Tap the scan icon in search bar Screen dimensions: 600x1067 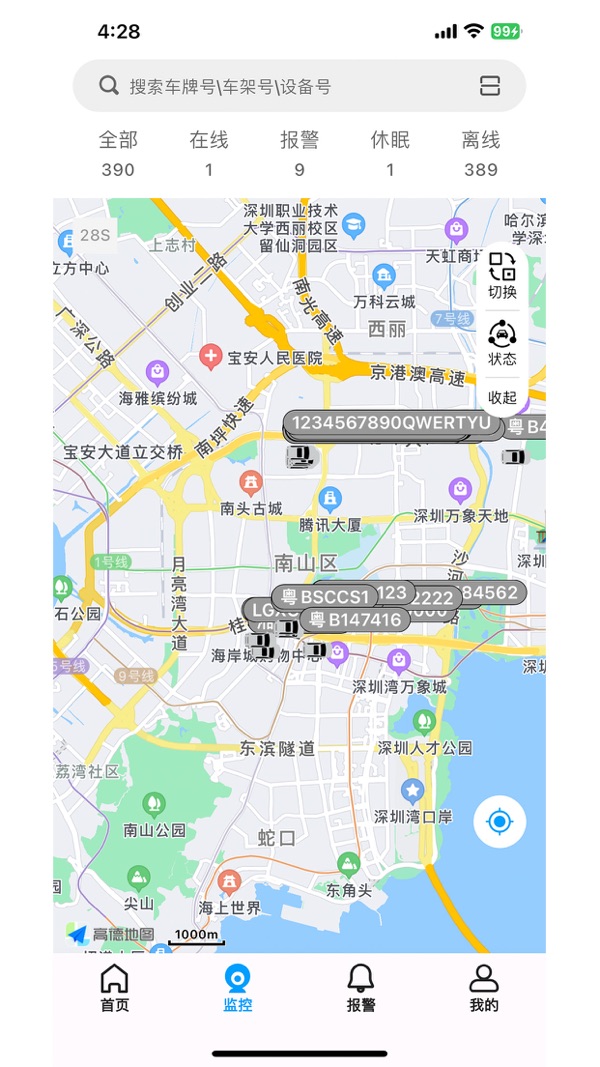pos(490,86)
